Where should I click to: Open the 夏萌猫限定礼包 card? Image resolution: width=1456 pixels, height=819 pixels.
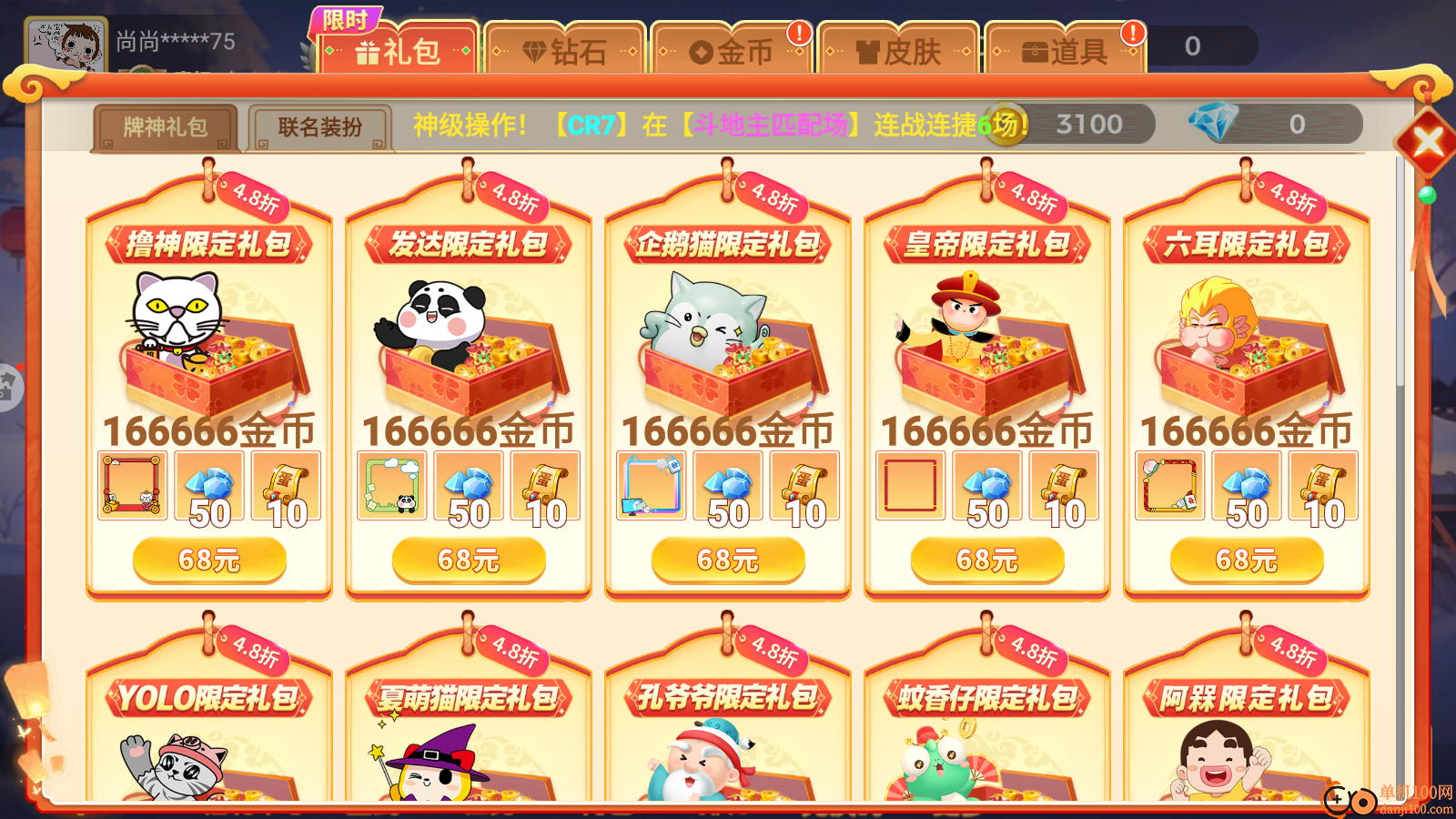pyautogui.click(x=469, y=728)
